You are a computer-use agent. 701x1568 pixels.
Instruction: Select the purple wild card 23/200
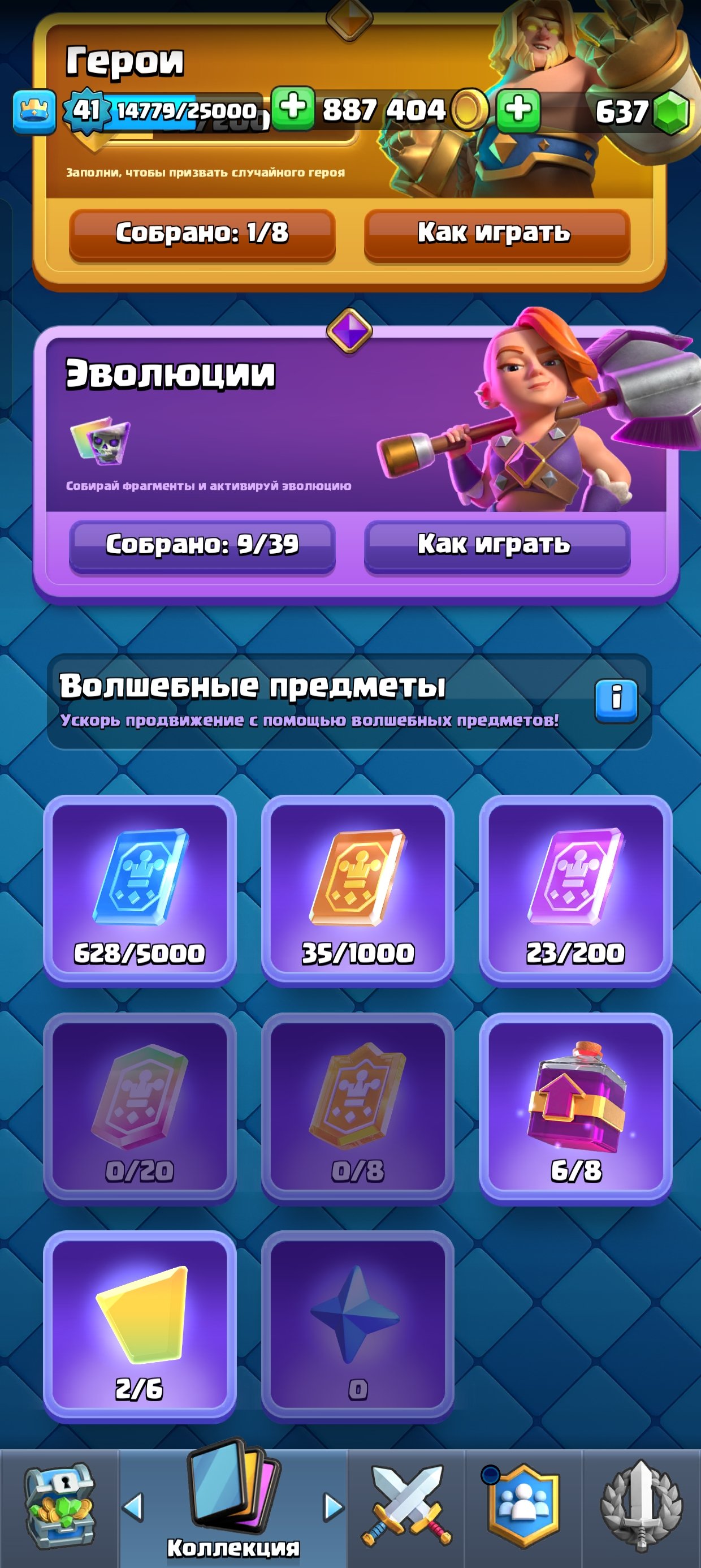[575, 889]
